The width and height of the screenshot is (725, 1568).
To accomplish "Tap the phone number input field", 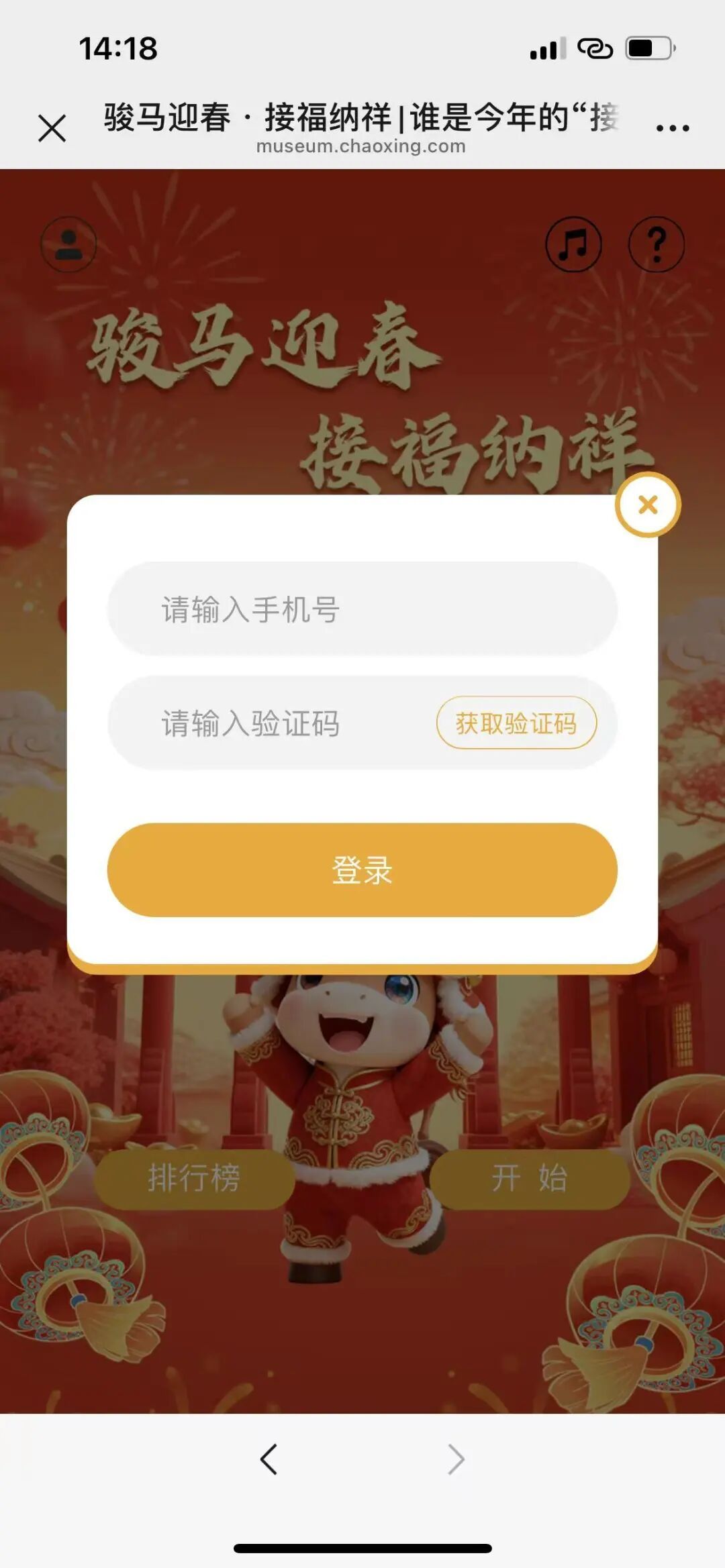I will tap(362, 609).
